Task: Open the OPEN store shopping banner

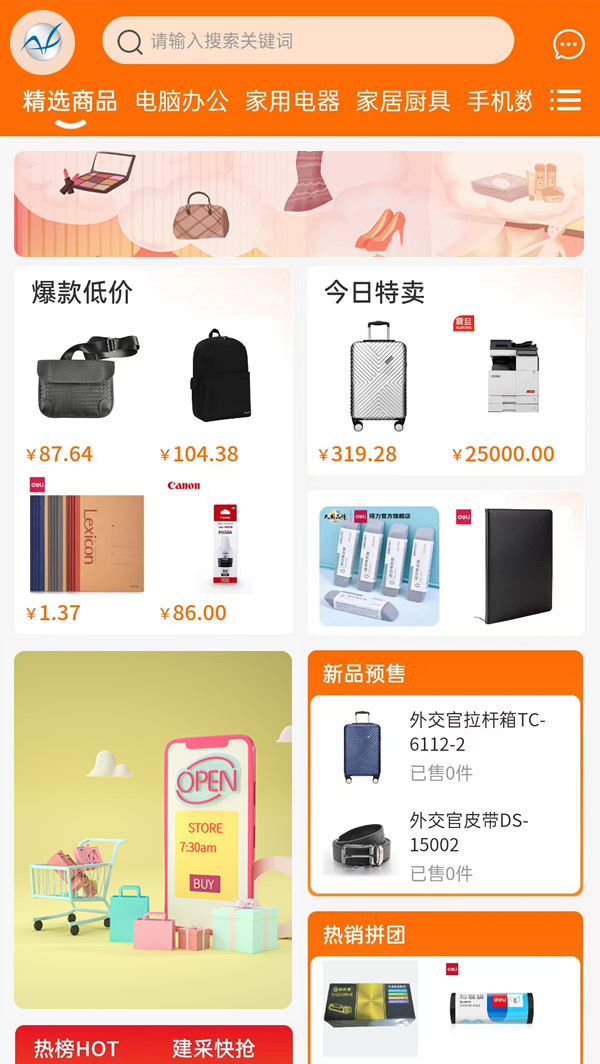Action: [153, 829]
